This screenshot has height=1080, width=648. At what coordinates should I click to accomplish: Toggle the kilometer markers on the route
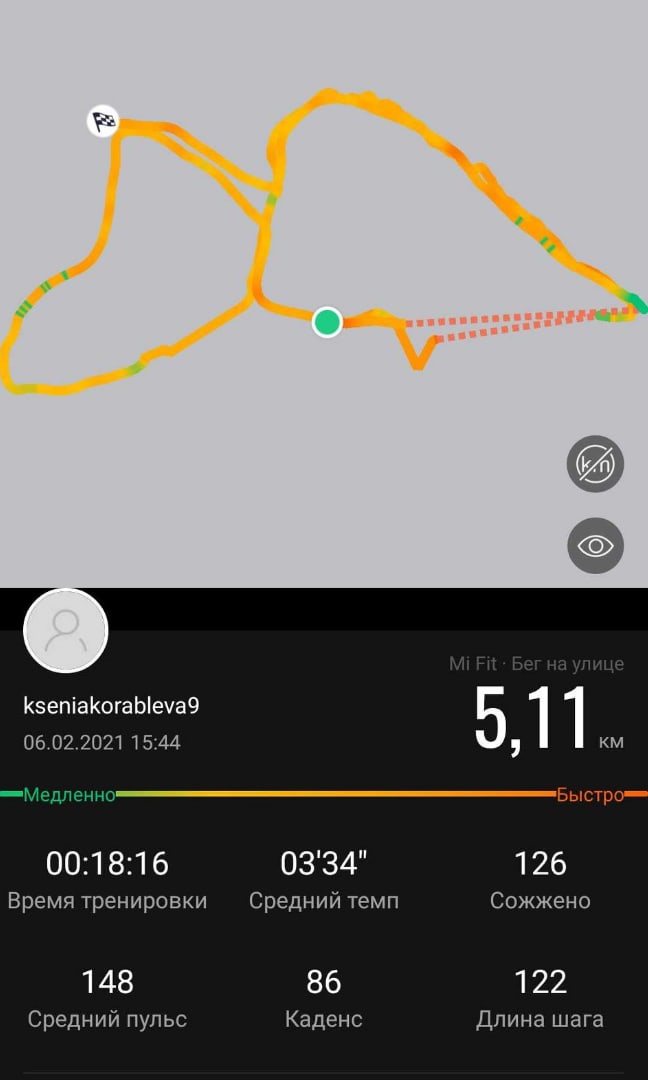(596, 464)
